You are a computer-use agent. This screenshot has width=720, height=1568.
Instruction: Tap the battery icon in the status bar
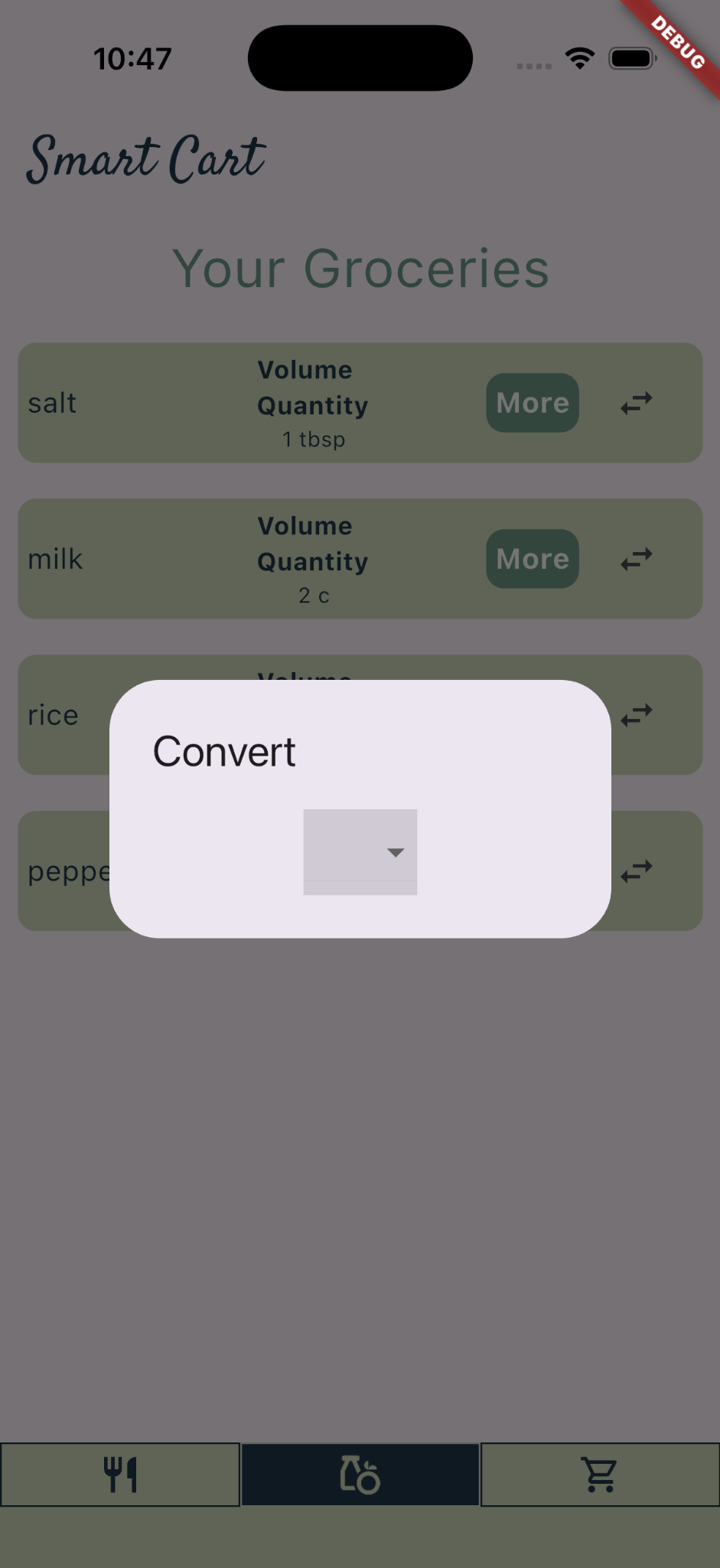point(631,58)
